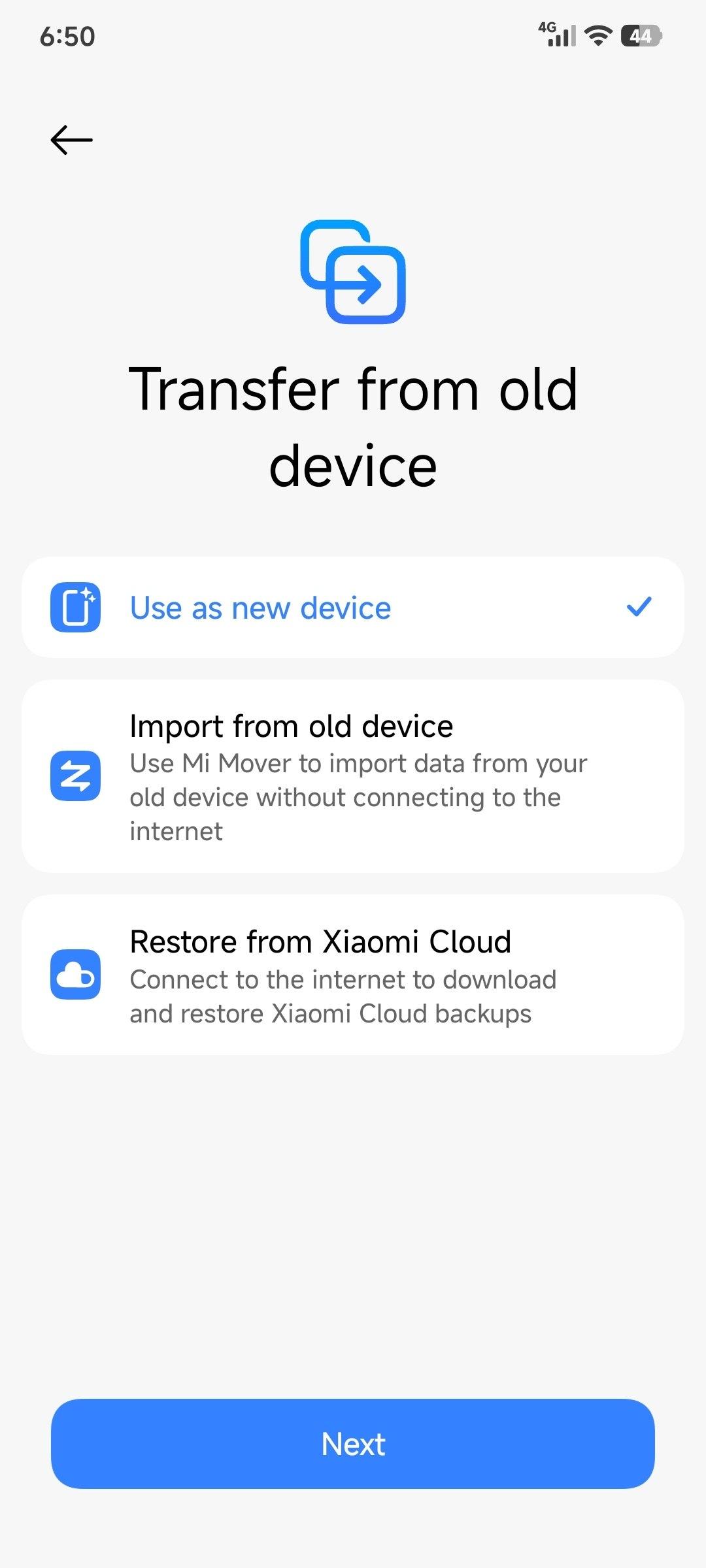Select Use as new device option
706x1568 pixels.
pos(353,608)
